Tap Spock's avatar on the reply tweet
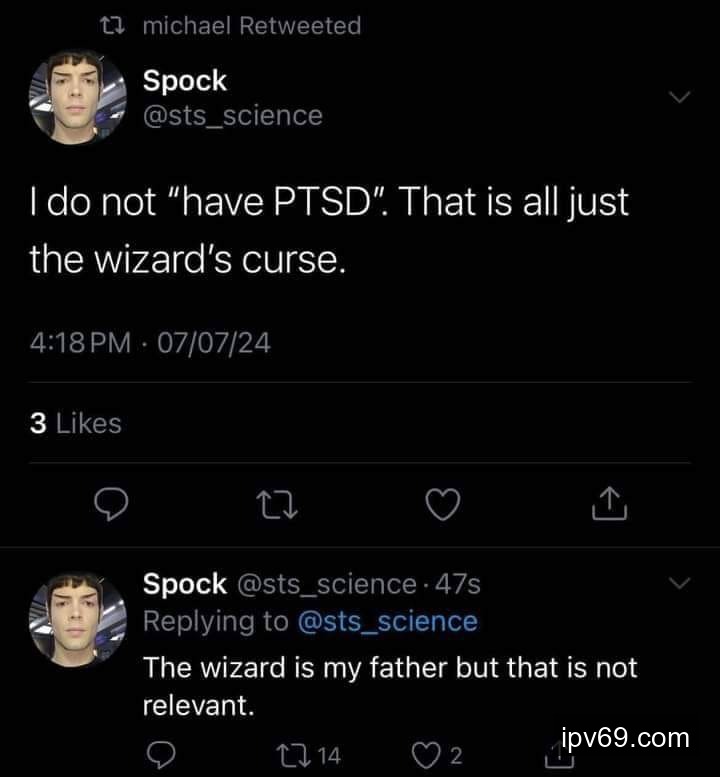Image resolution: width=720 pixels, height=777 pixels. pos(76,621)
